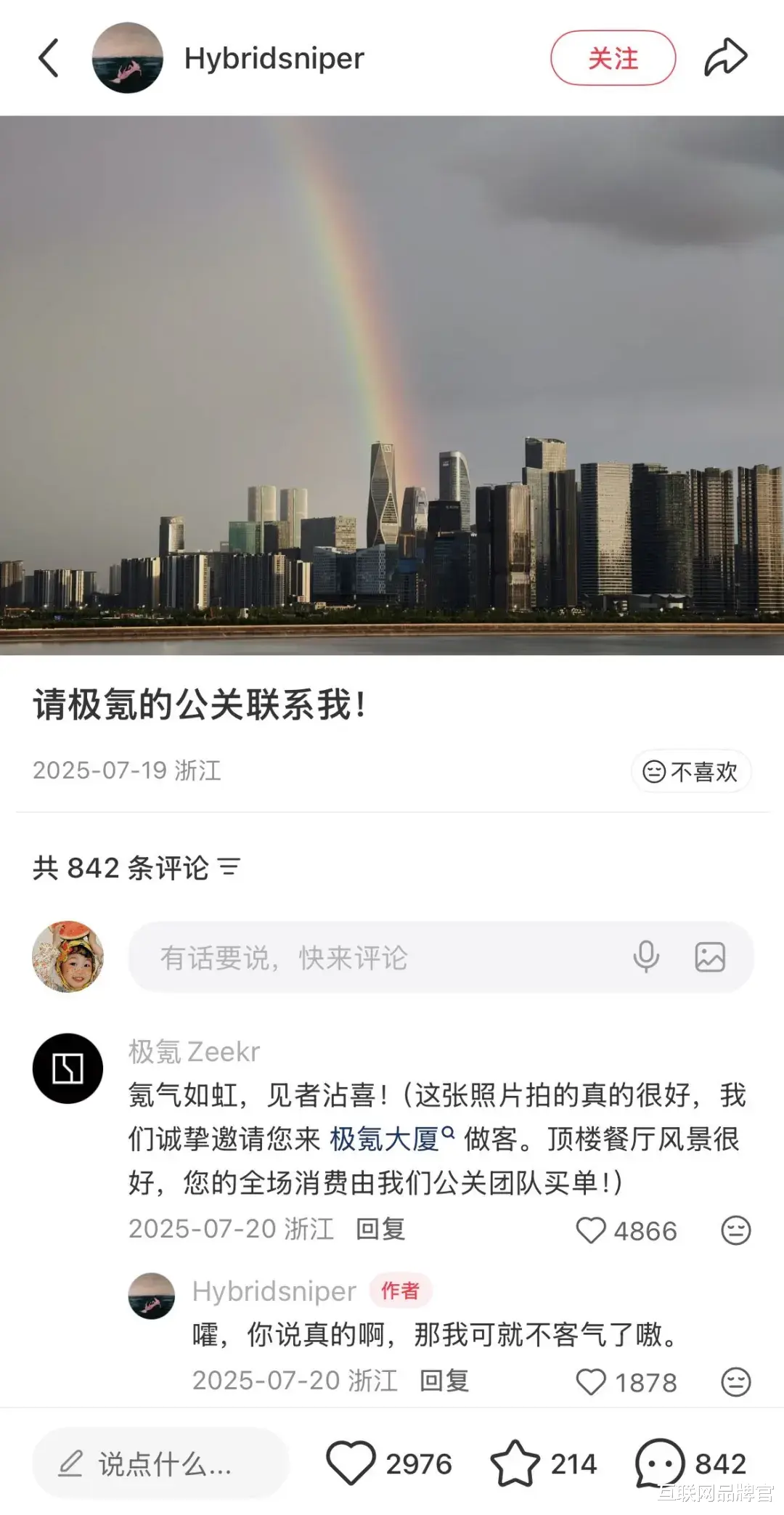
Task: Dislike the 极氪 Zeekr comment
Action: (735, 1230)
